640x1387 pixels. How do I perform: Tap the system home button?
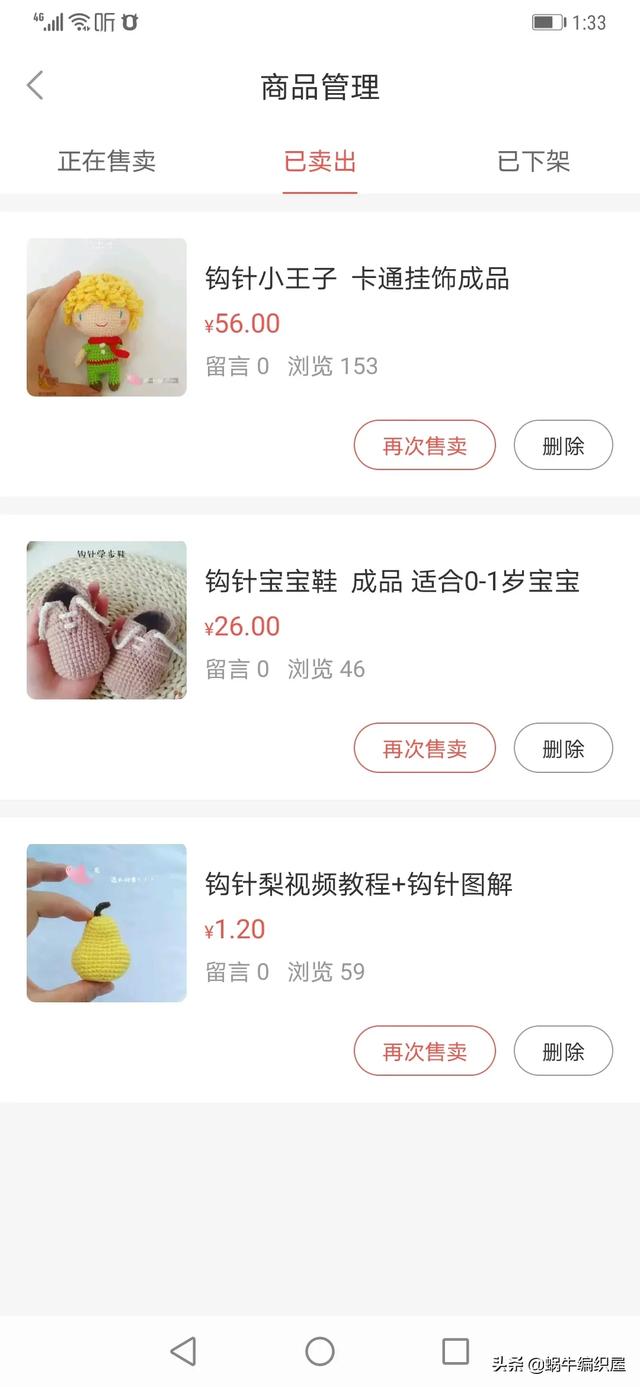(x=320, y=1352)
